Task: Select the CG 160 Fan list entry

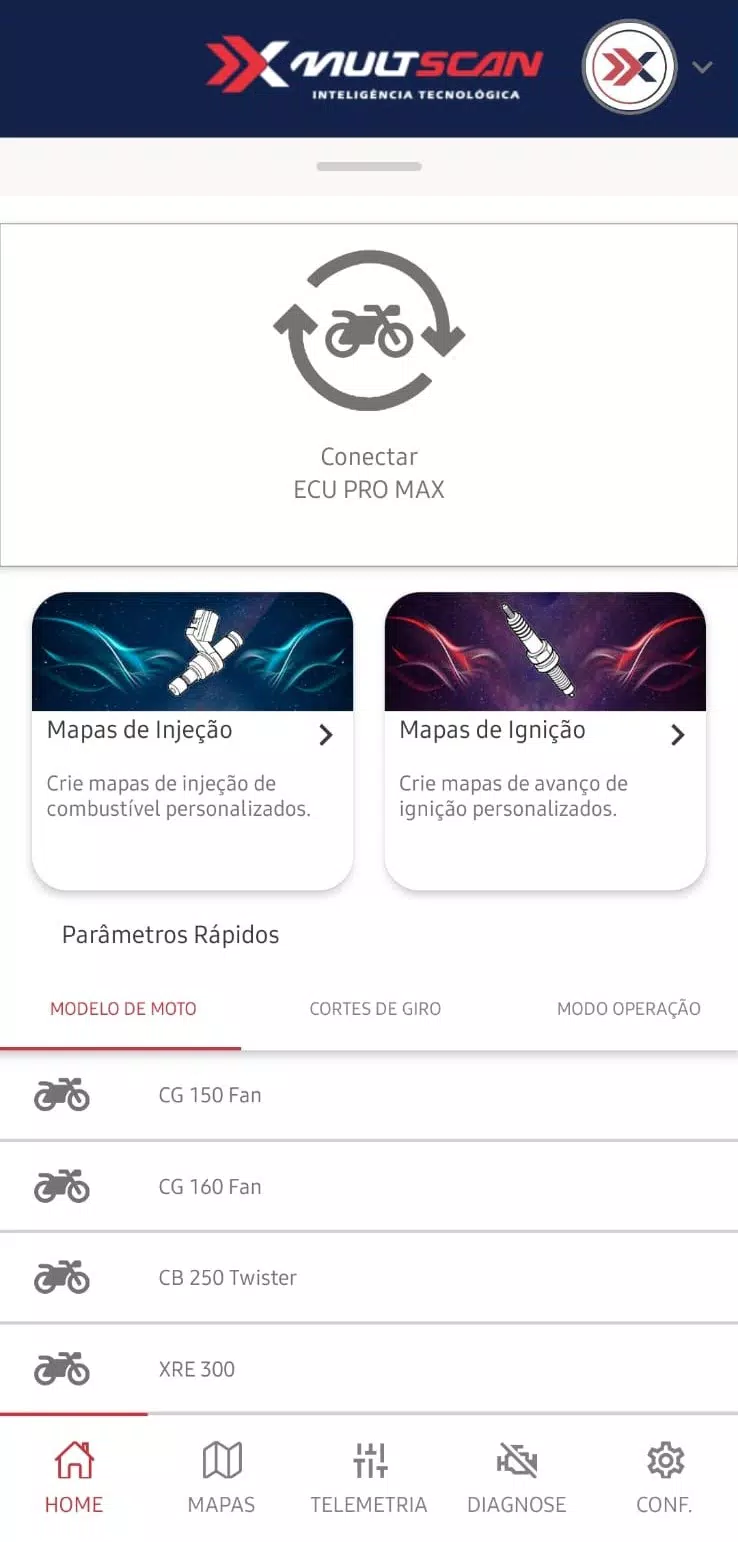Action: (x=210, y=1186)
